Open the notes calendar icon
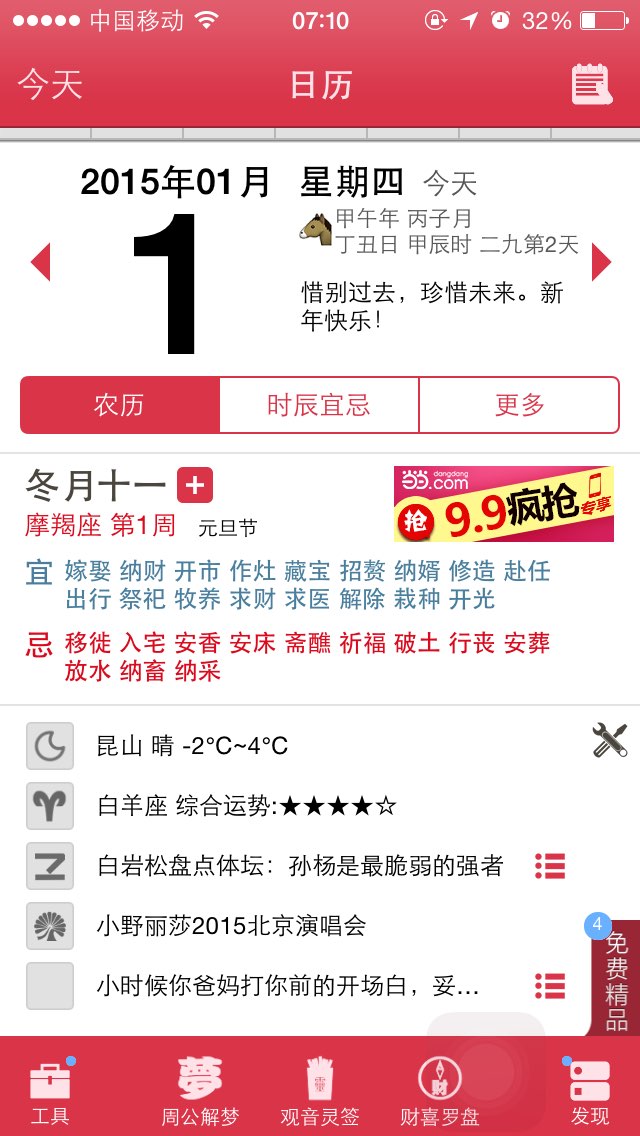Viewport: 640px width, 1136px height. 591,85
